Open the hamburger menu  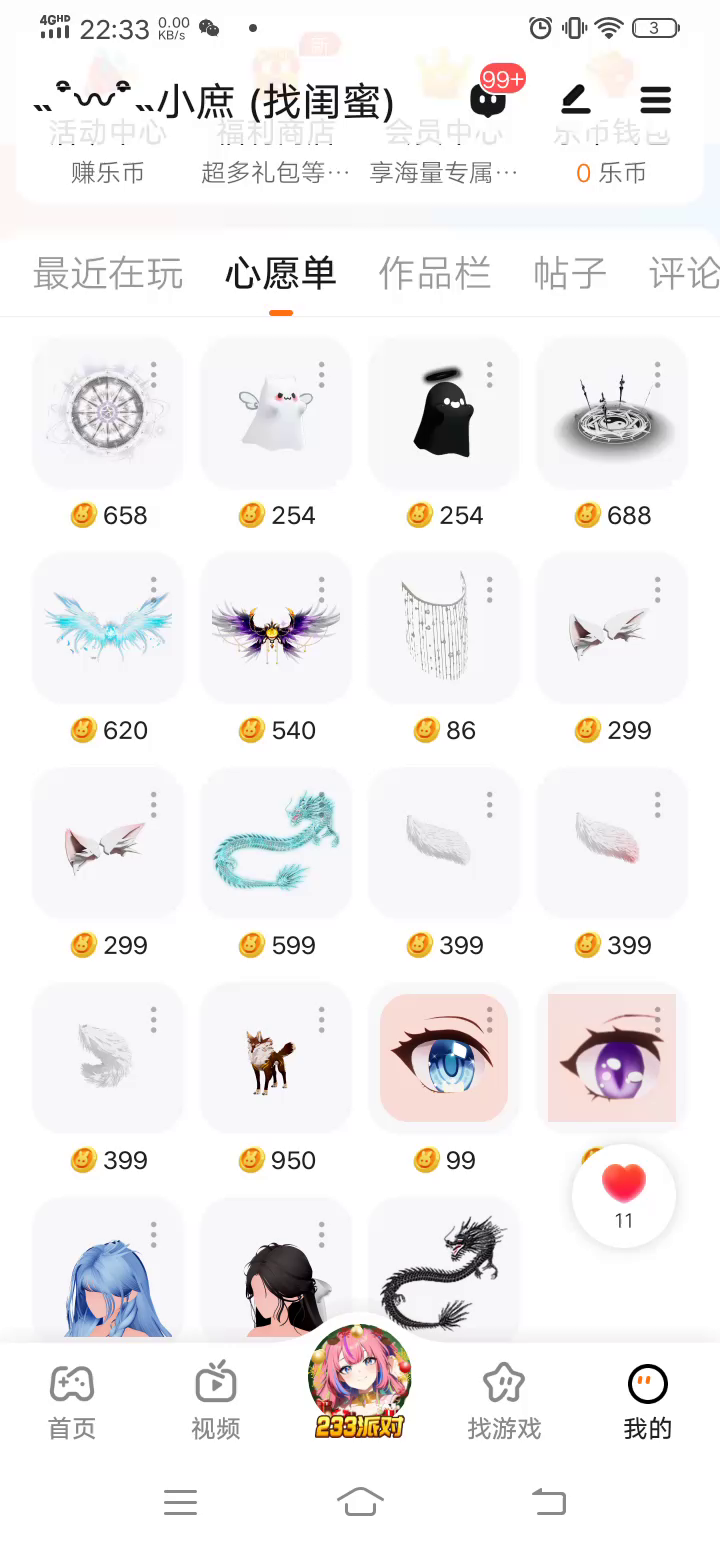tap(655, 99)
